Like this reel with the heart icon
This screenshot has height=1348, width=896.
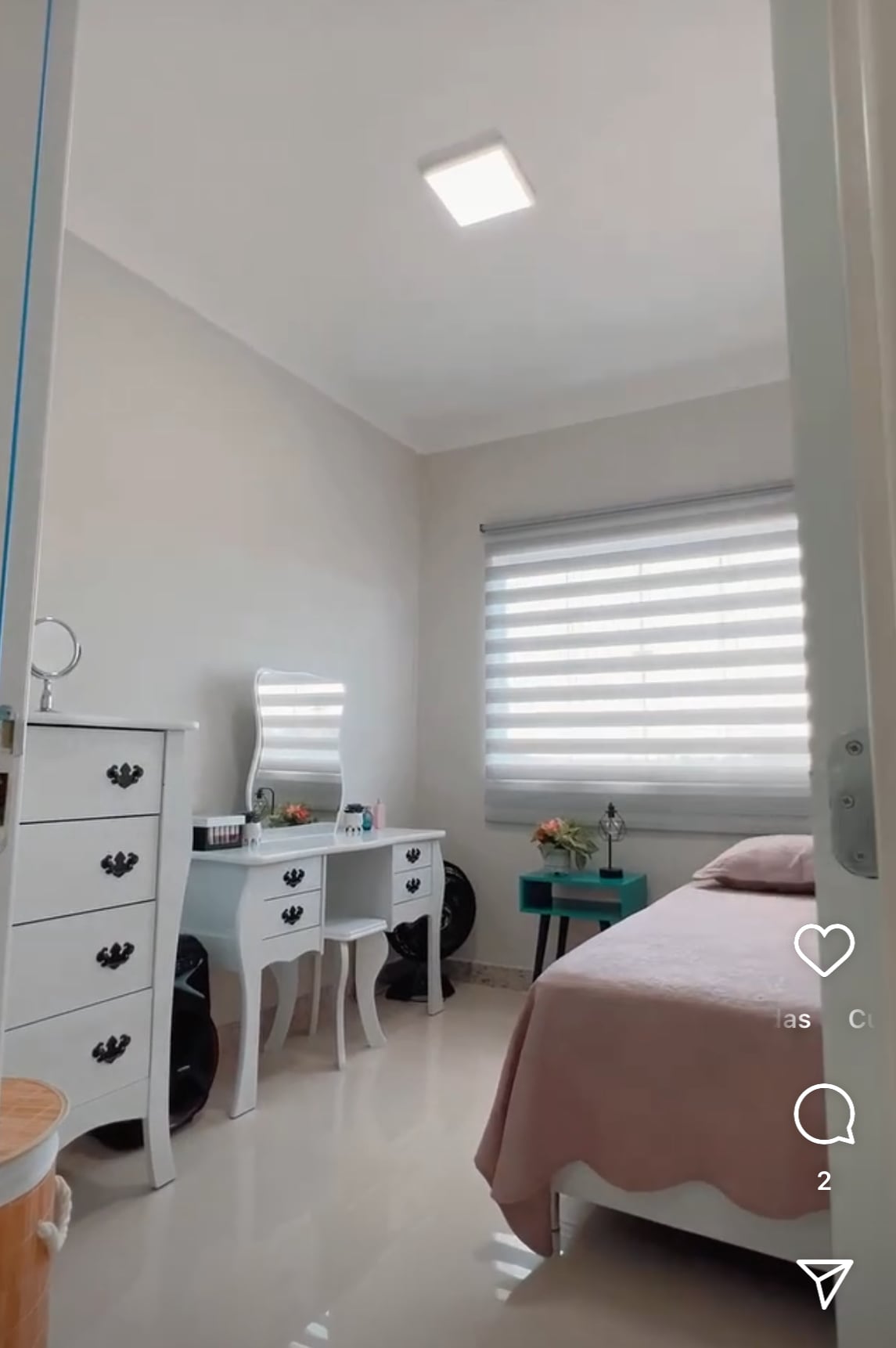(823, 949)
